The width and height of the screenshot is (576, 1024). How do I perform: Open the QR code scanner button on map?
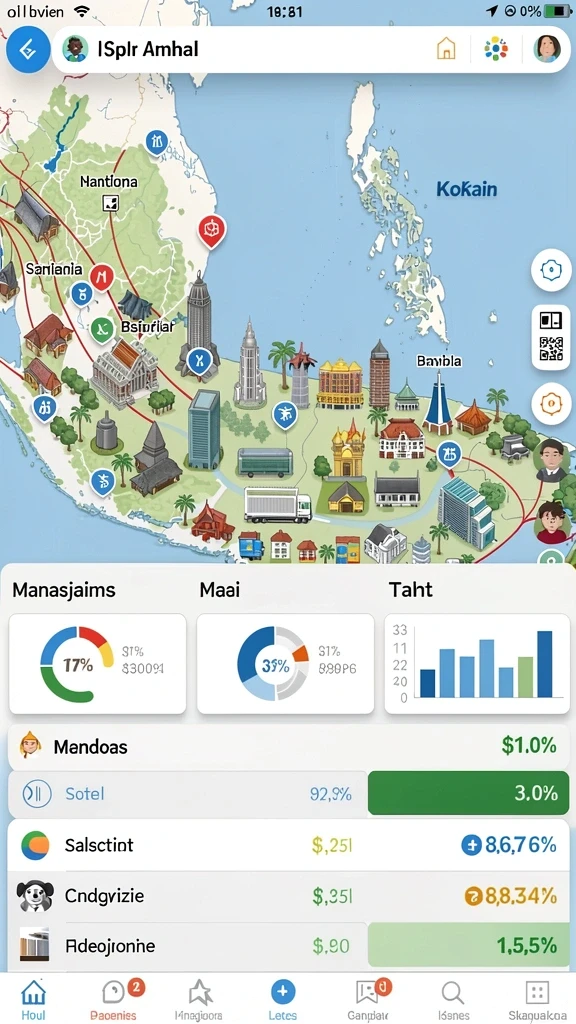[551, 338]
